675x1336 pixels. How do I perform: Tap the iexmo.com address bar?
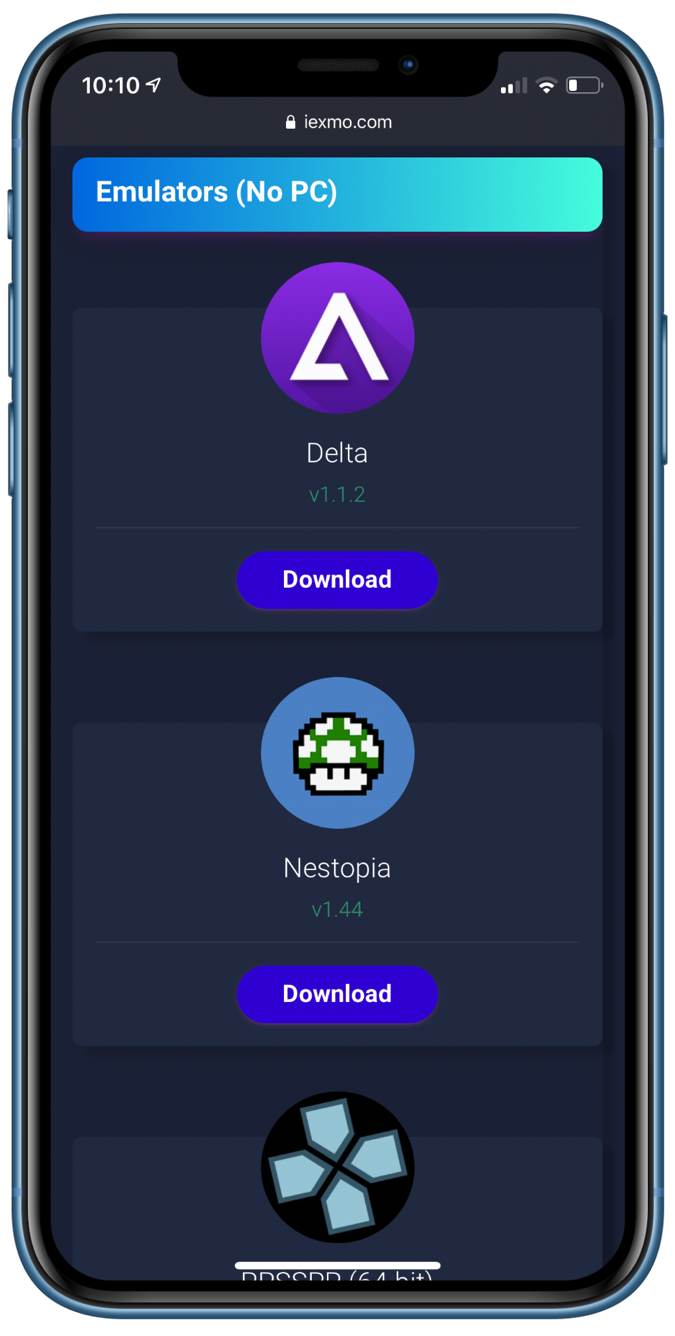pyautogui.click(x=338, y=122)
